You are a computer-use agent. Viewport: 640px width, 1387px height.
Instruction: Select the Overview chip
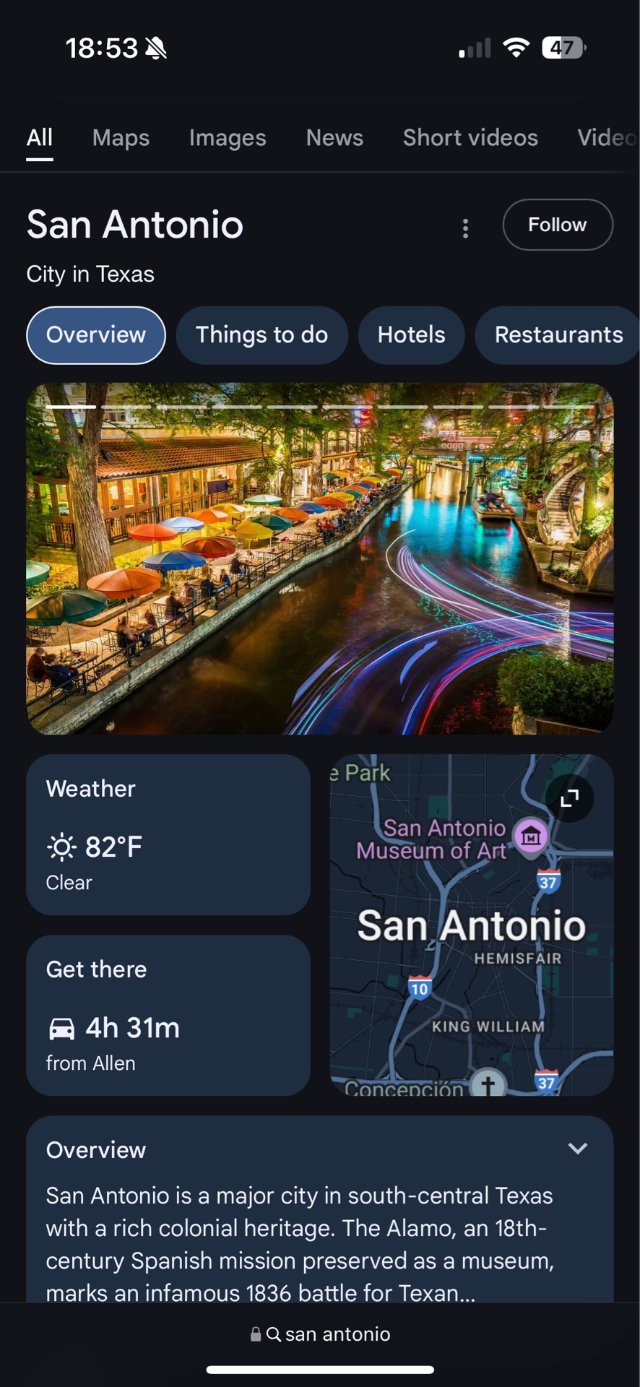point(96,335)
